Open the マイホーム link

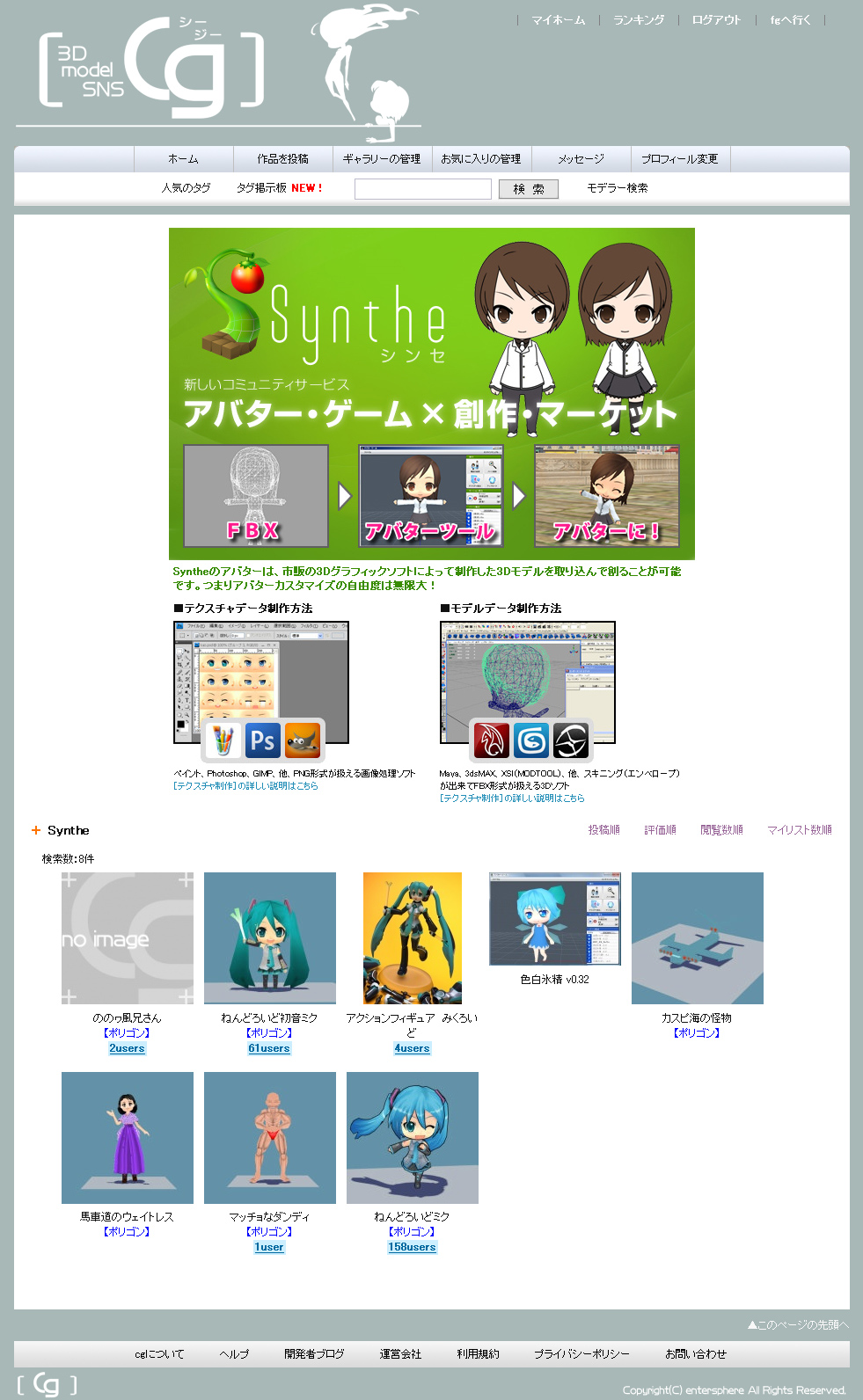click(x=558, y=19)
